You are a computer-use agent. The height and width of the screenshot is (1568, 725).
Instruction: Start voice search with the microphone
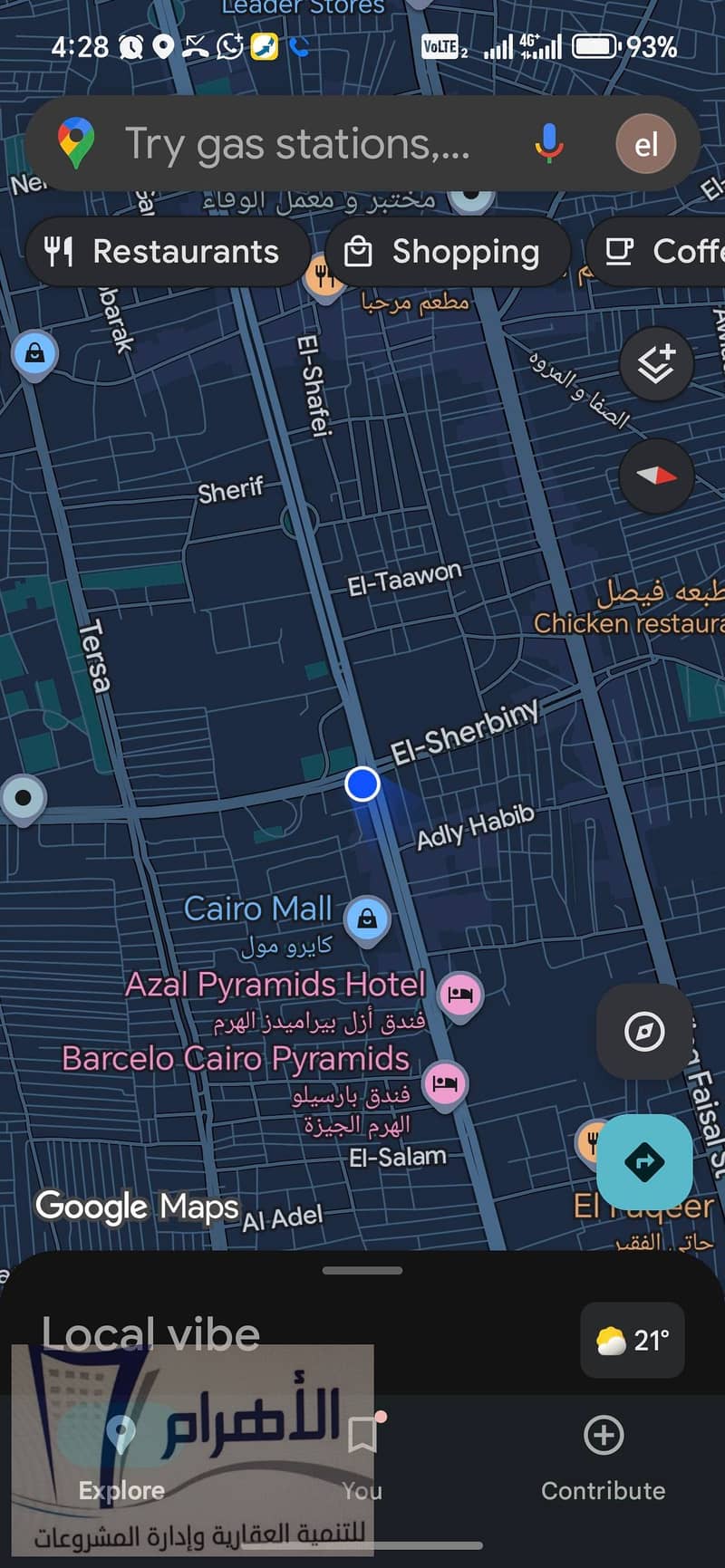coord(548,144)
